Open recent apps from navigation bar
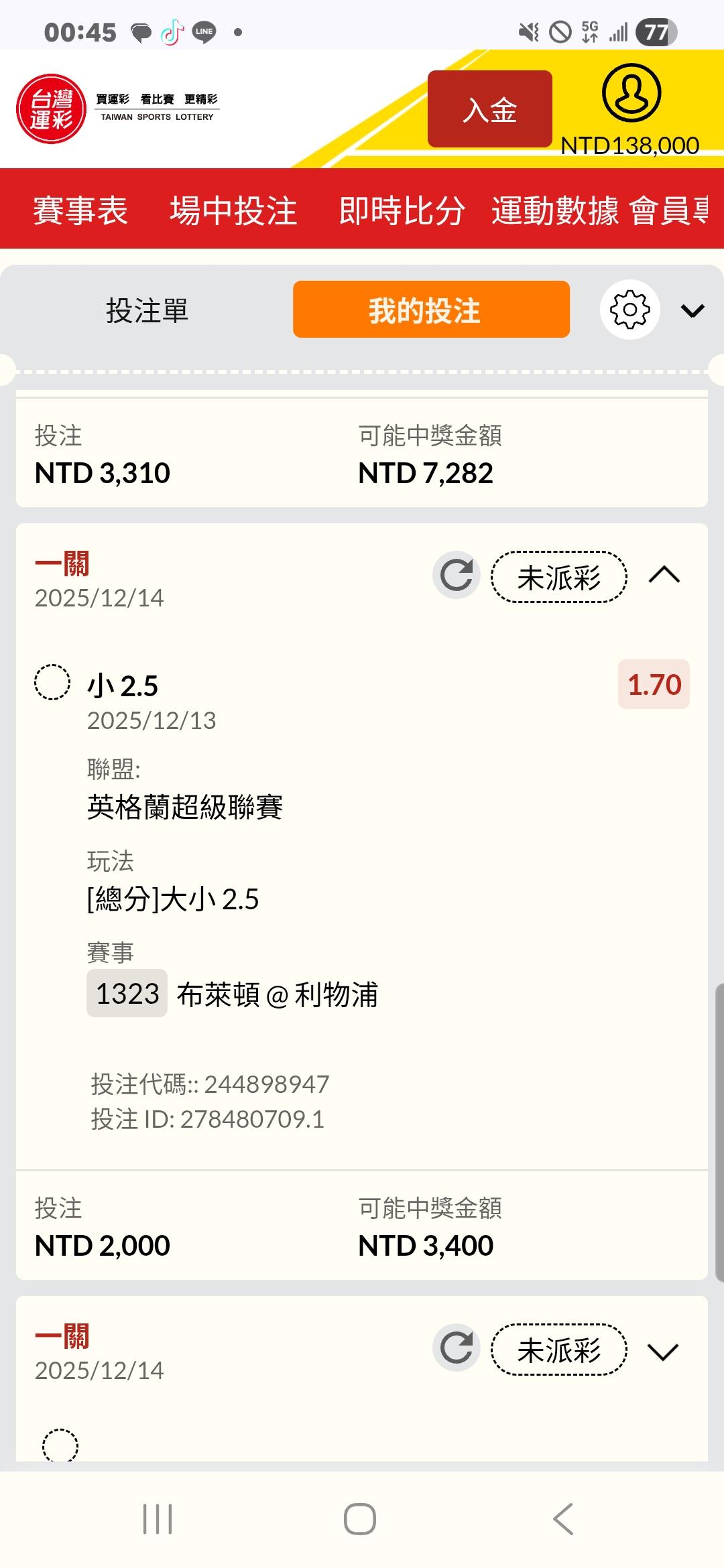The image size is (724, 1568). [158, 1518]
